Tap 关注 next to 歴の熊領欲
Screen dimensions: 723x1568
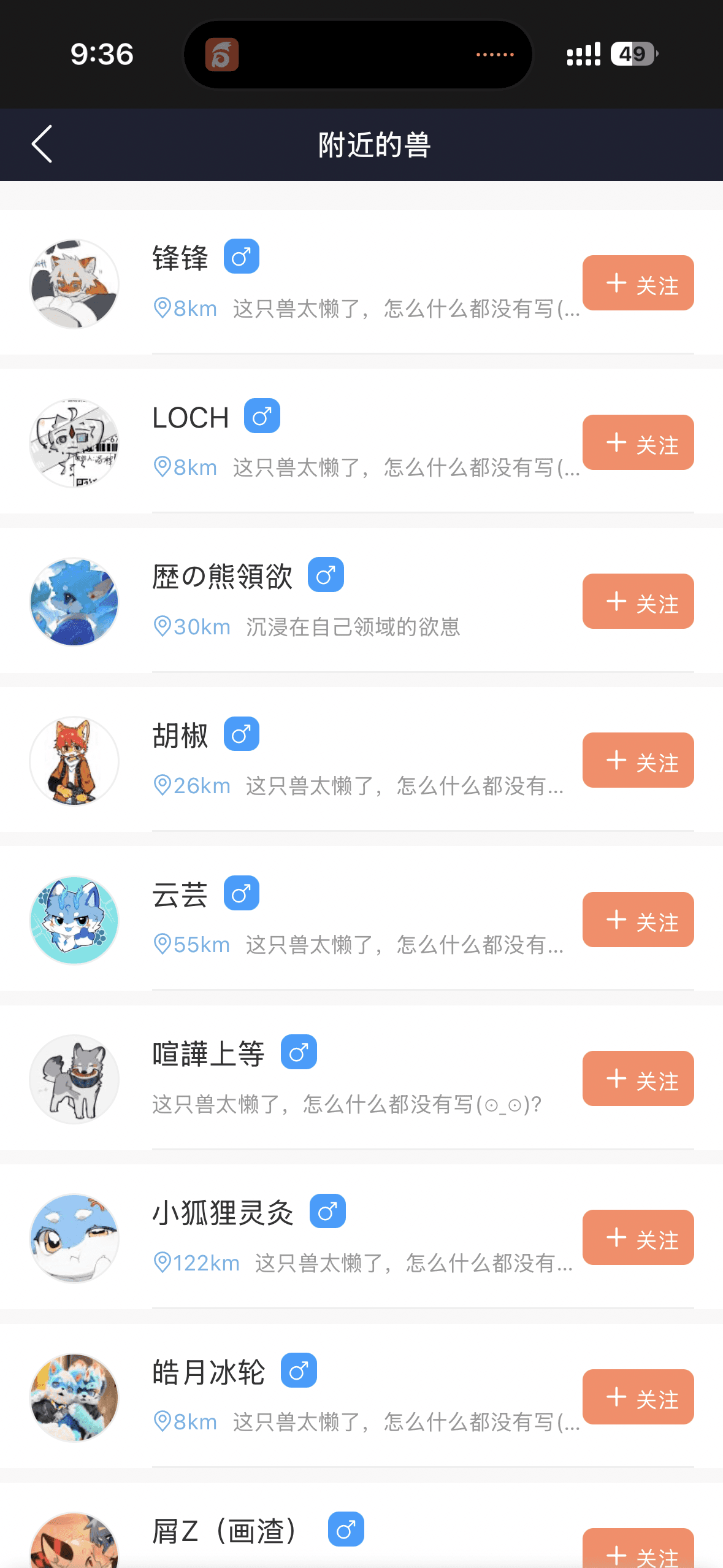click(638, 601)
